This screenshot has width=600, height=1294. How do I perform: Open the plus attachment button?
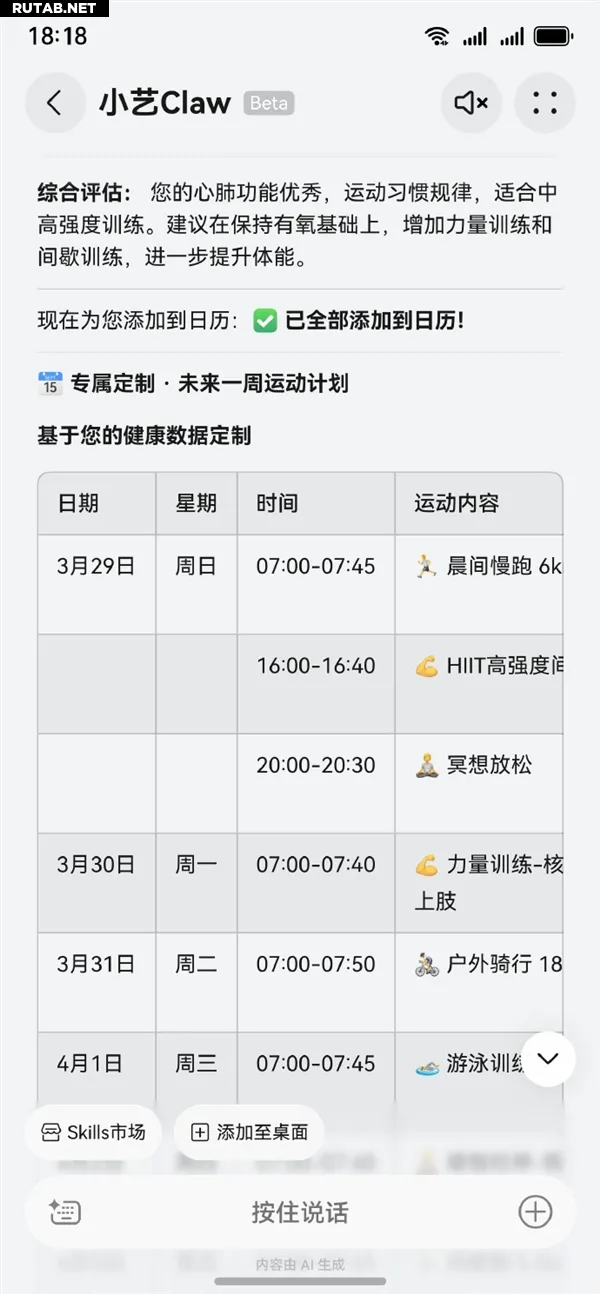point(535,1212)
